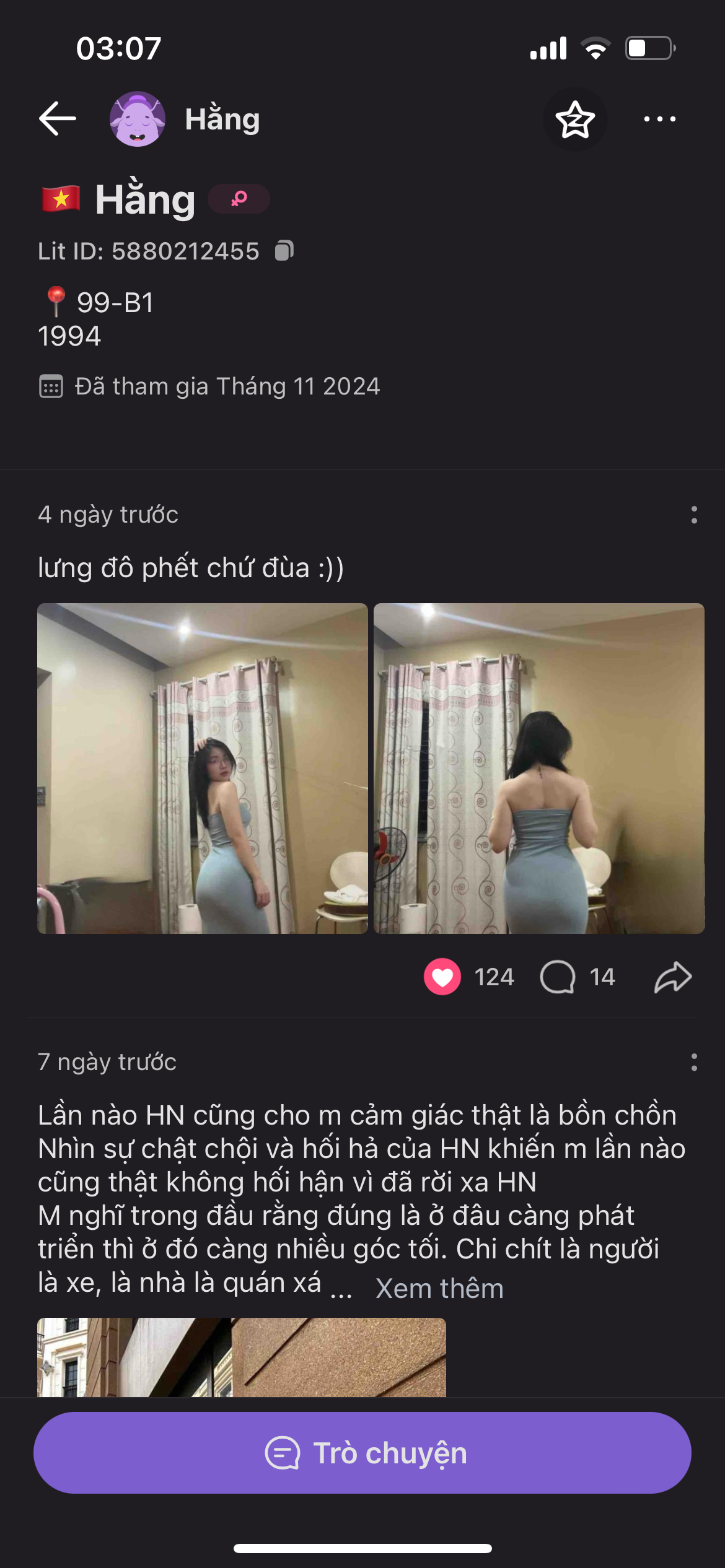Screen dimensions: 725x1568
Task: Like the post with 124 likes
Action: tap(442, 977)
